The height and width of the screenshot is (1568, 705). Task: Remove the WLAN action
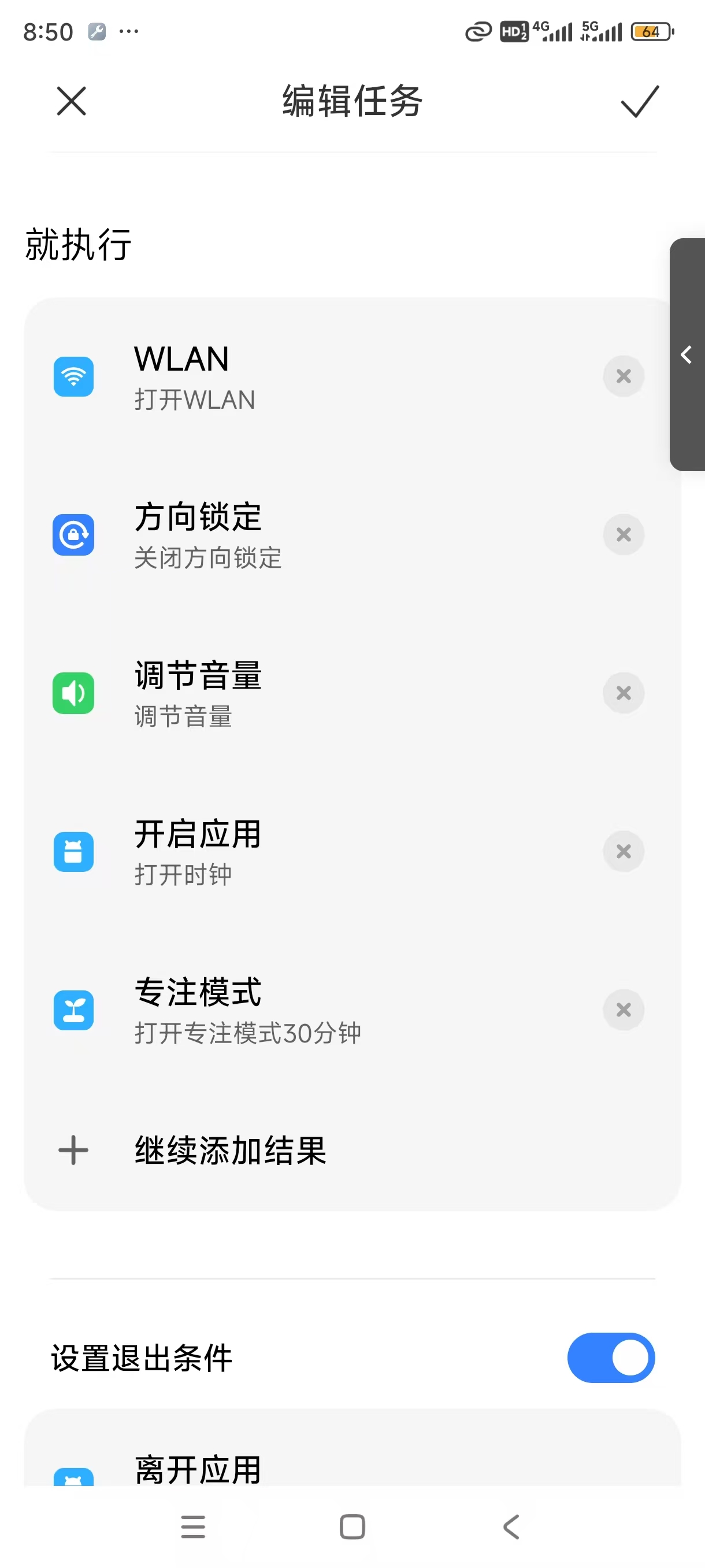623,376
